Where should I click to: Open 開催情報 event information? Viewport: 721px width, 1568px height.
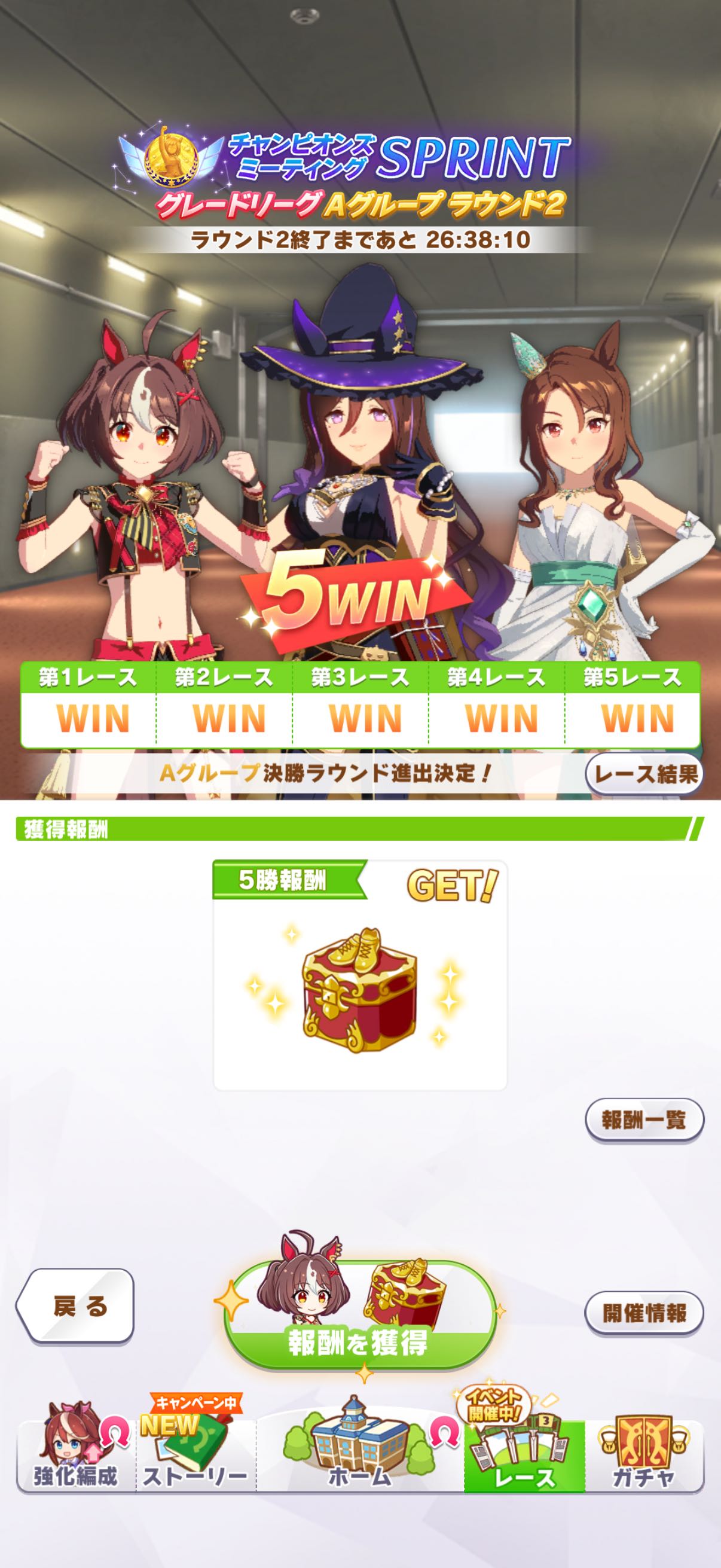[x=644, y=1312]
